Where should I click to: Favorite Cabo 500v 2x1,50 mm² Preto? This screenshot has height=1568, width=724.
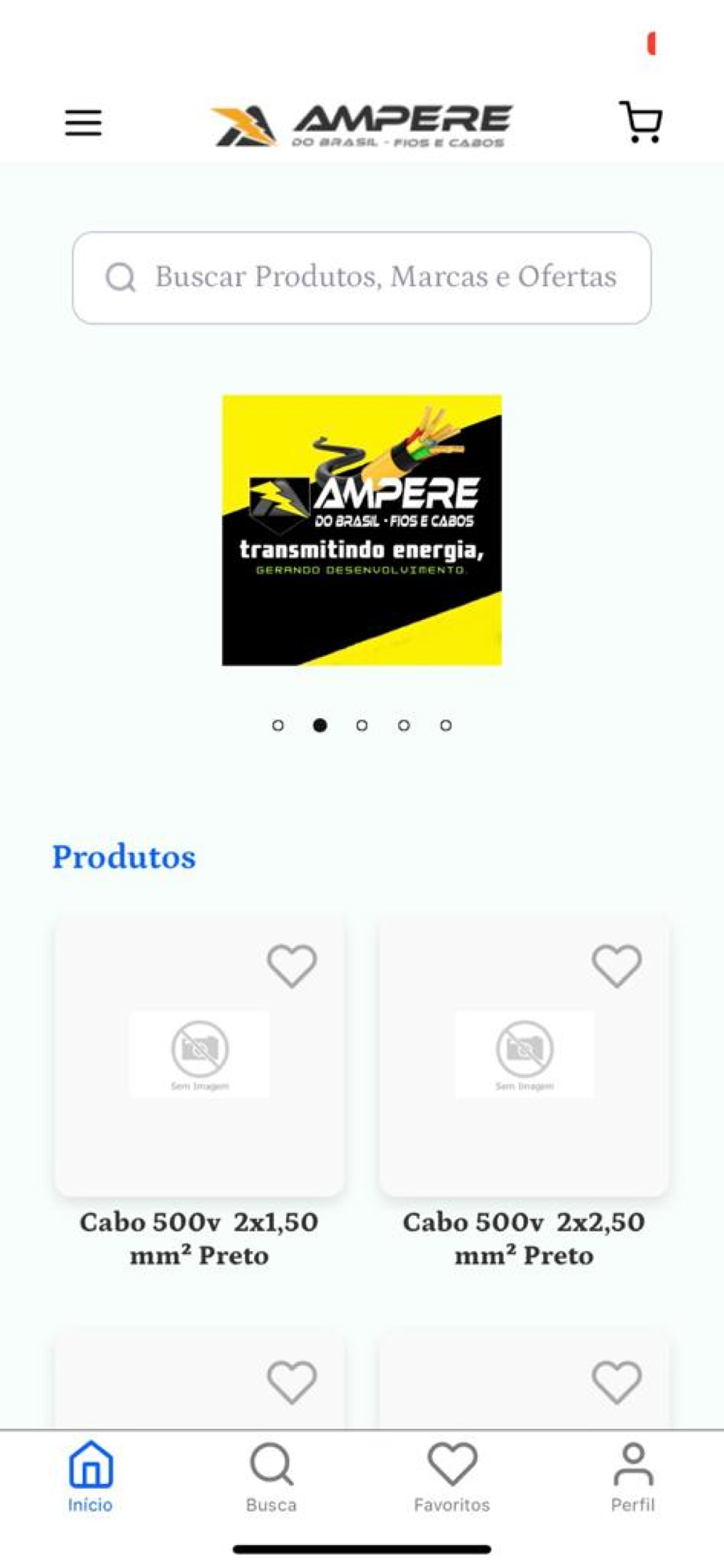(291, 965)
